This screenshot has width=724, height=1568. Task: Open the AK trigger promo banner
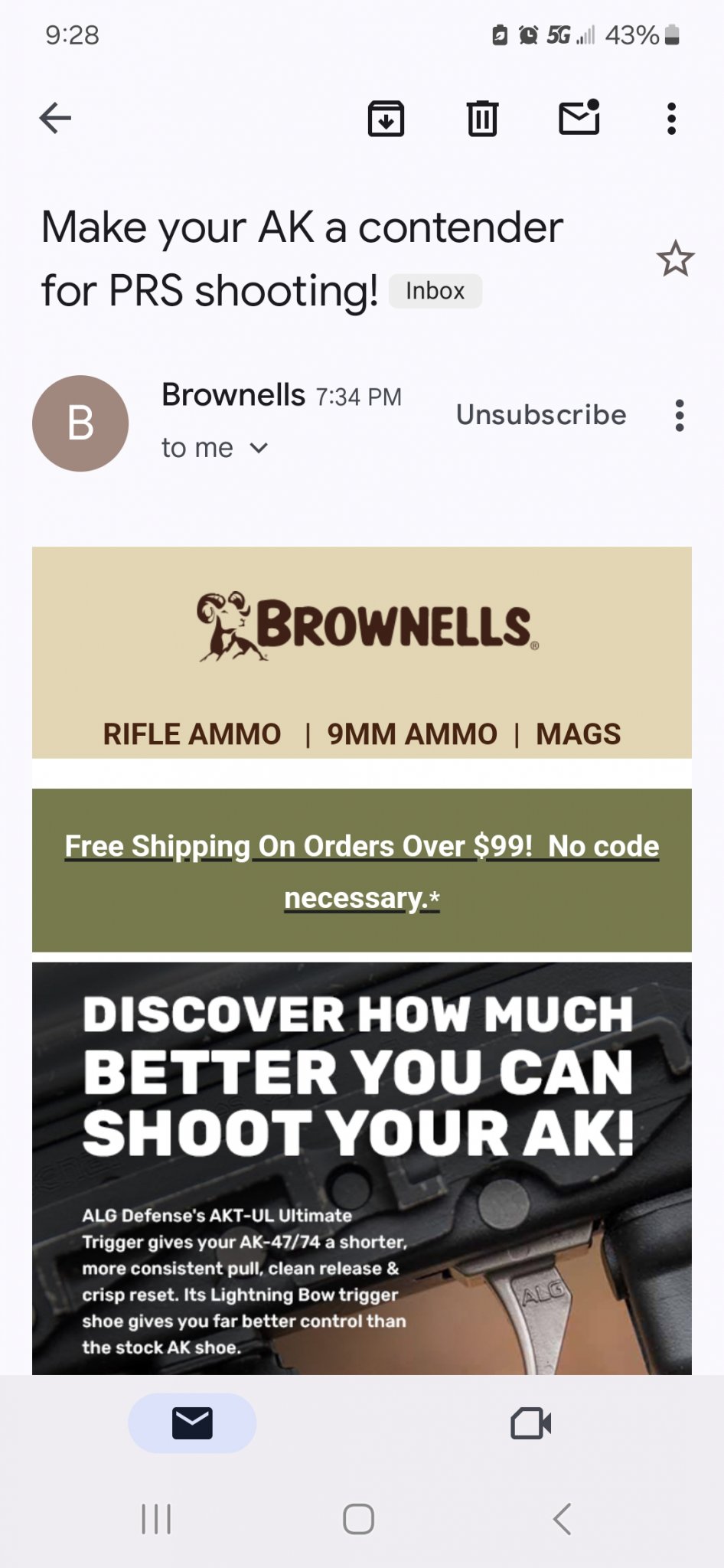(361, 1171)
